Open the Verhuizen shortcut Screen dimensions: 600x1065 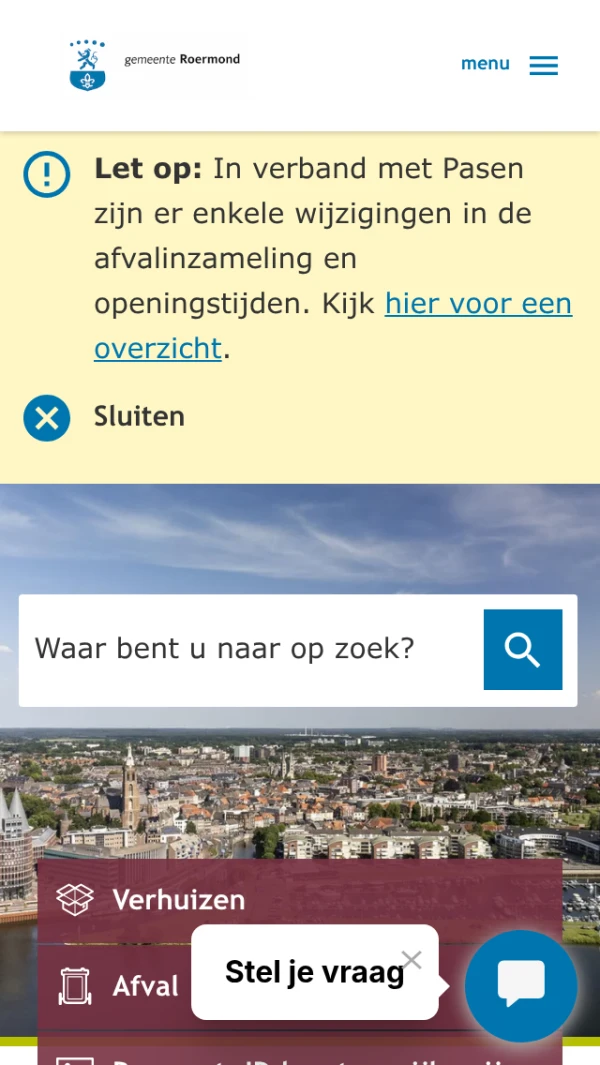click(x=300, y=901)
